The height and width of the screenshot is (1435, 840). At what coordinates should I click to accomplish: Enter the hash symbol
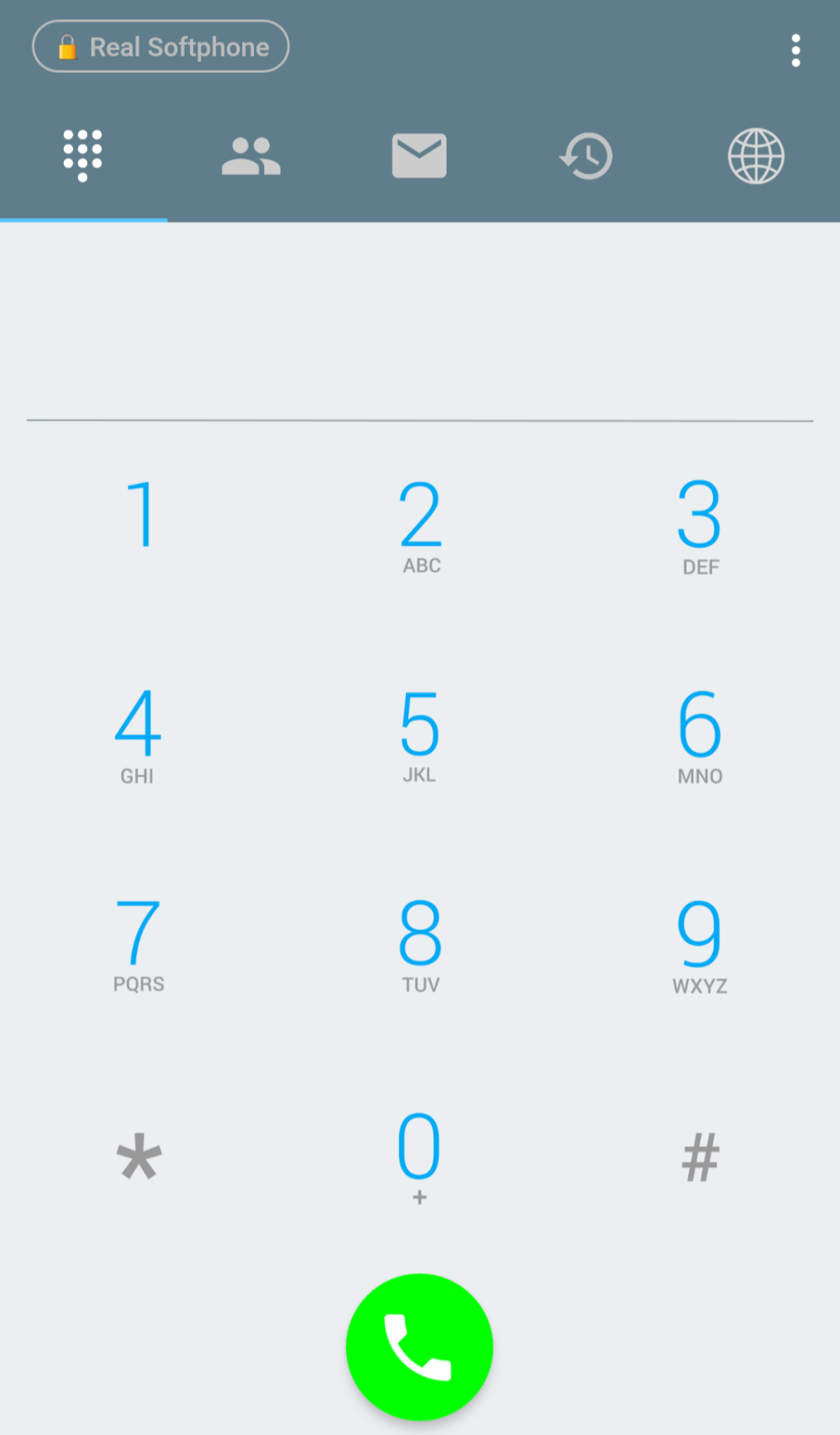click(700, 1156)
